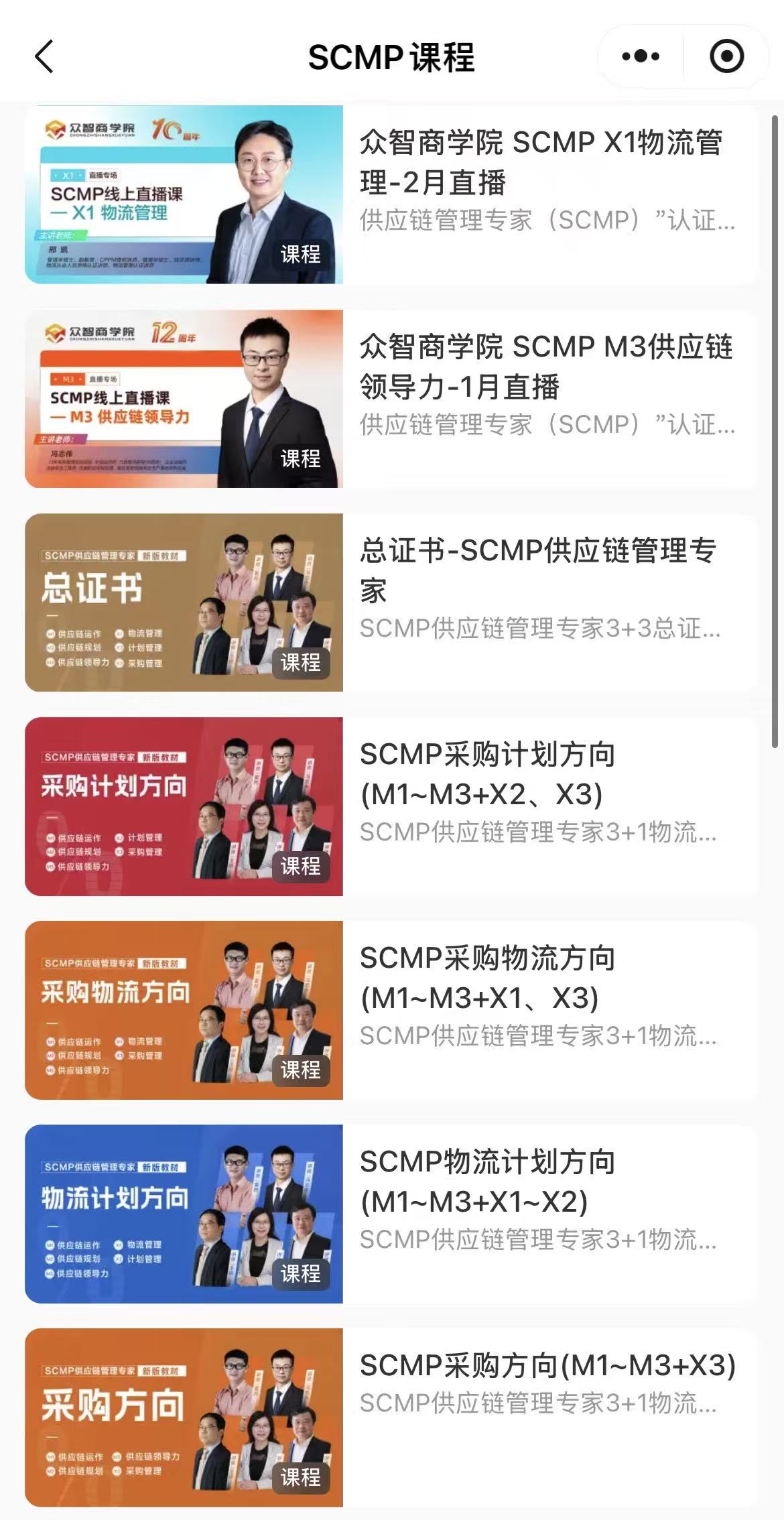Select the SCMP M3 供应链领导力 course thumbnail
The width and height of the screenshot is (784, 1520).
pyautogui.click(x=184, y=400)
